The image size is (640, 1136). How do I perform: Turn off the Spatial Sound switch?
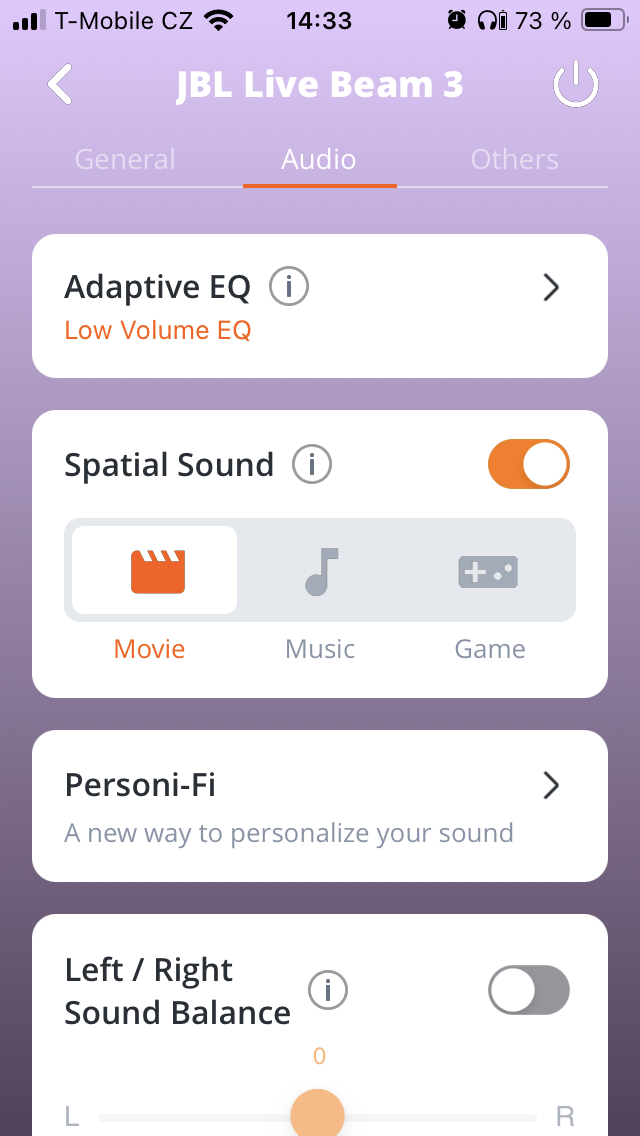coord(528,465)
